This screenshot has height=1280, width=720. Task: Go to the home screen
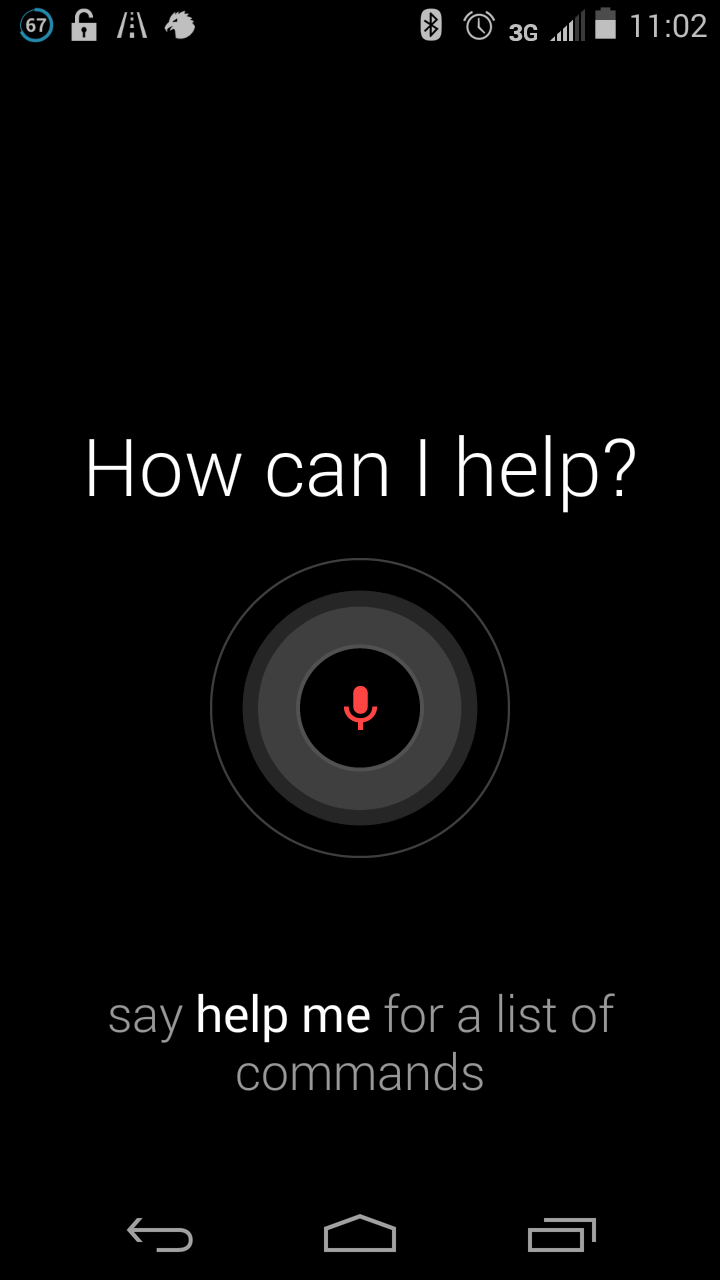(360, 1234)
